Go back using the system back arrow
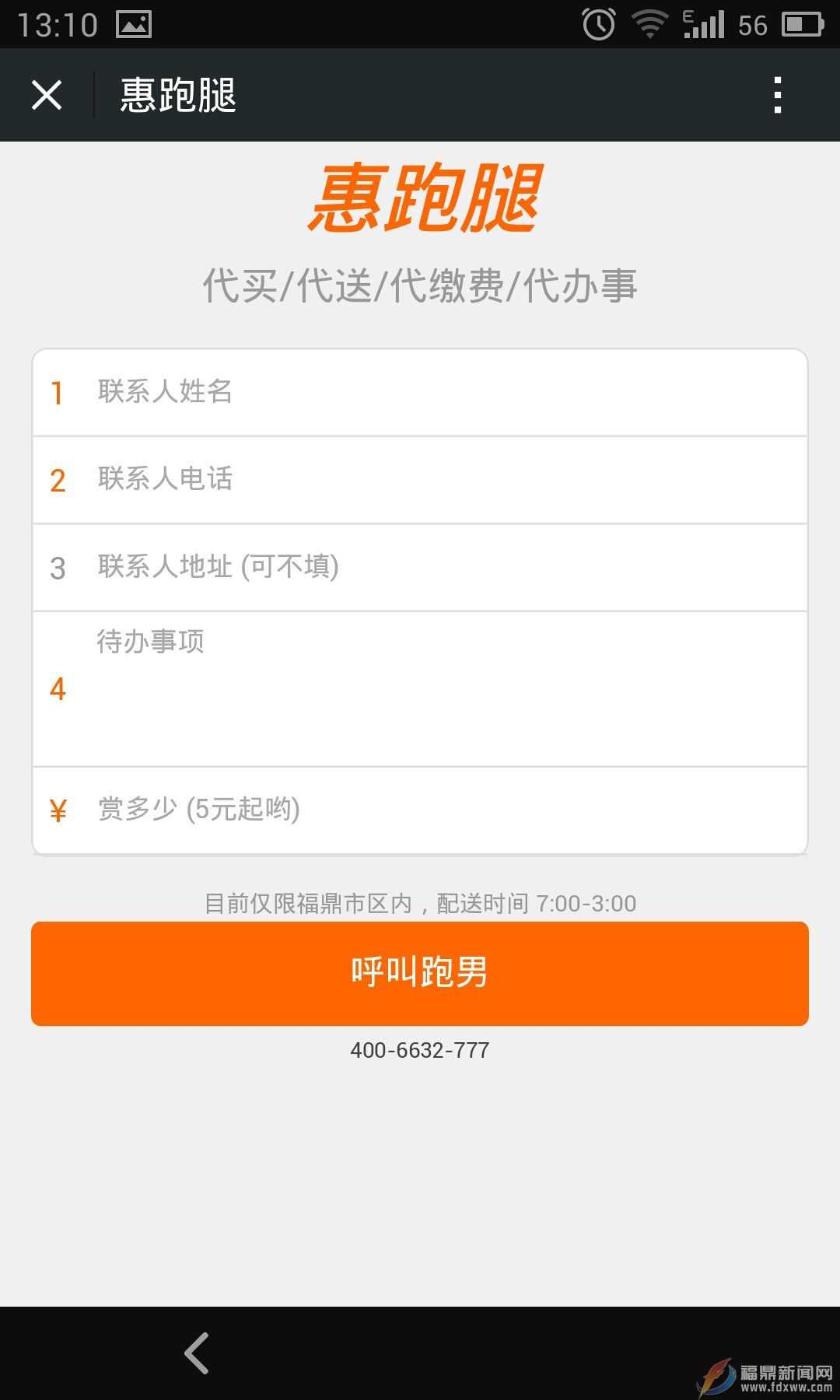The height and width of the screenshot is (1400, 840). 197,1353
